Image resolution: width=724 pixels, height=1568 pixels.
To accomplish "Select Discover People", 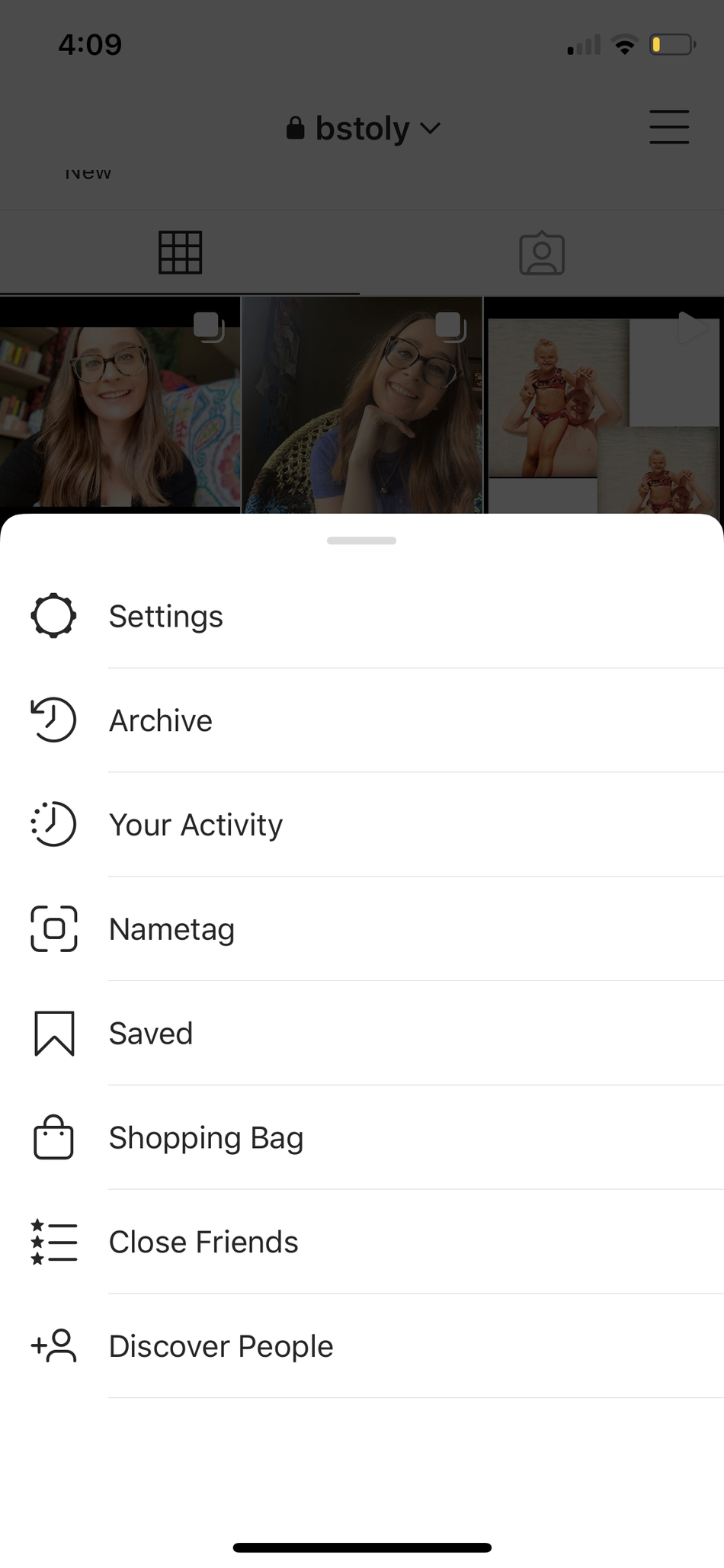I will [221, 1346].
